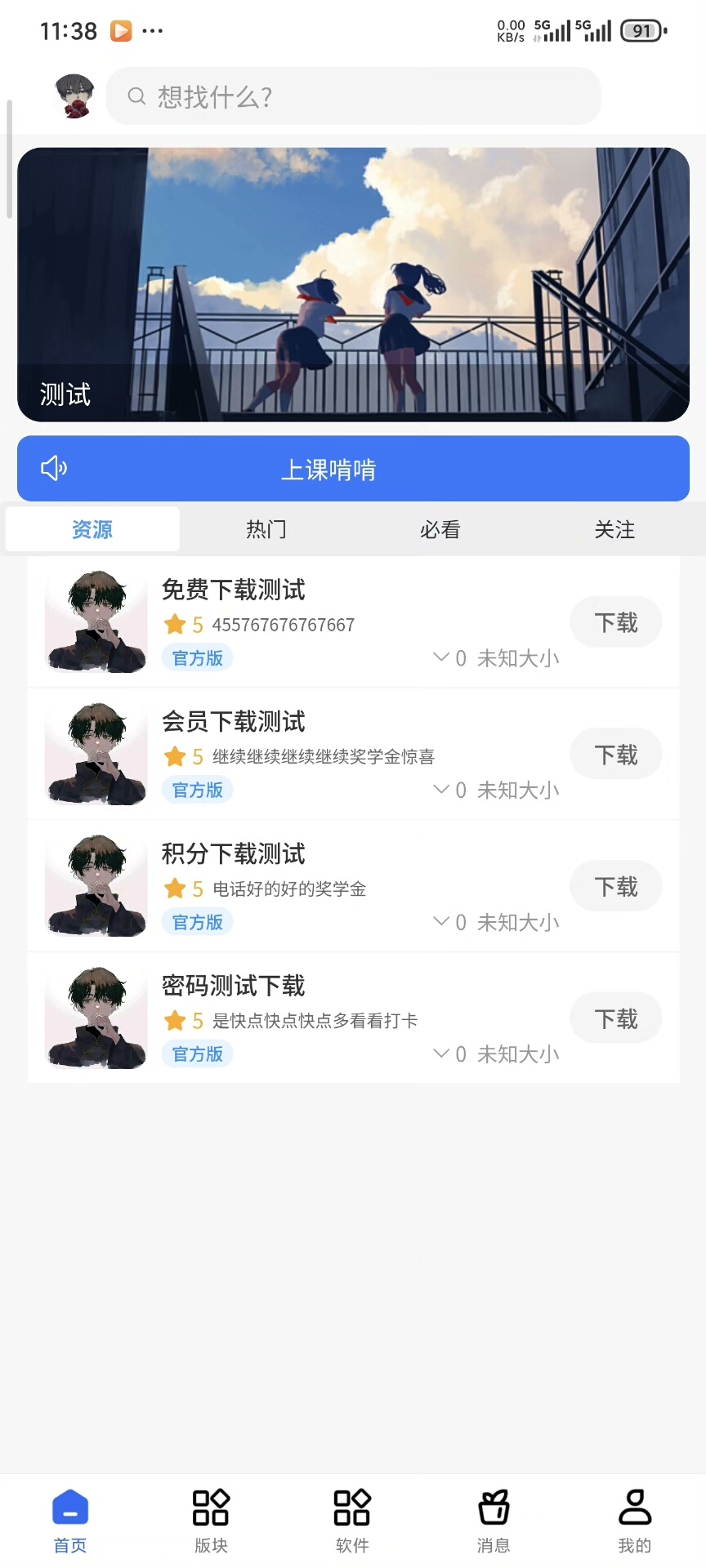Screen dimensions: 706x1568
Task: Switch to the 热门 tab
Action: pos(266,529)
